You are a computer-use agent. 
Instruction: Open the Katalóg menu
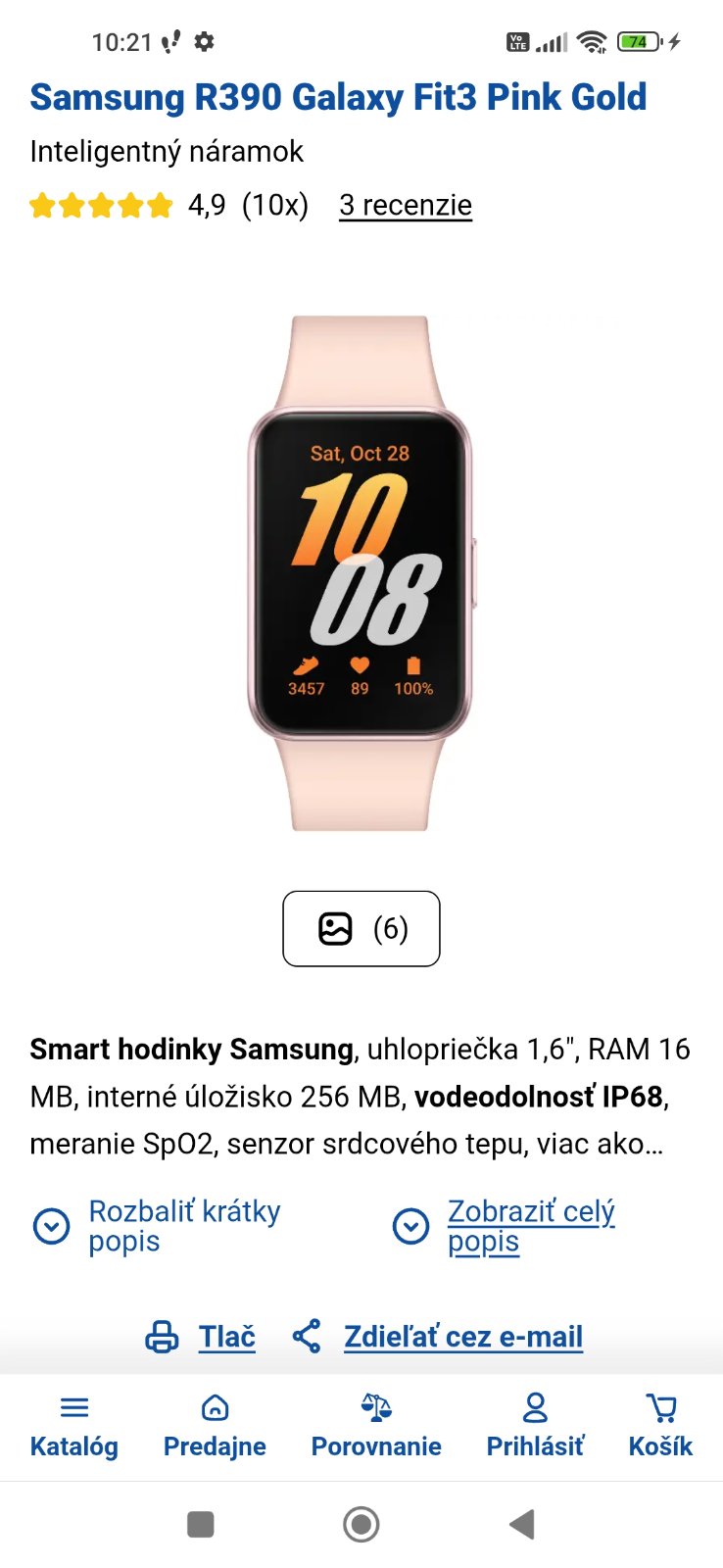coord(74,1426)
